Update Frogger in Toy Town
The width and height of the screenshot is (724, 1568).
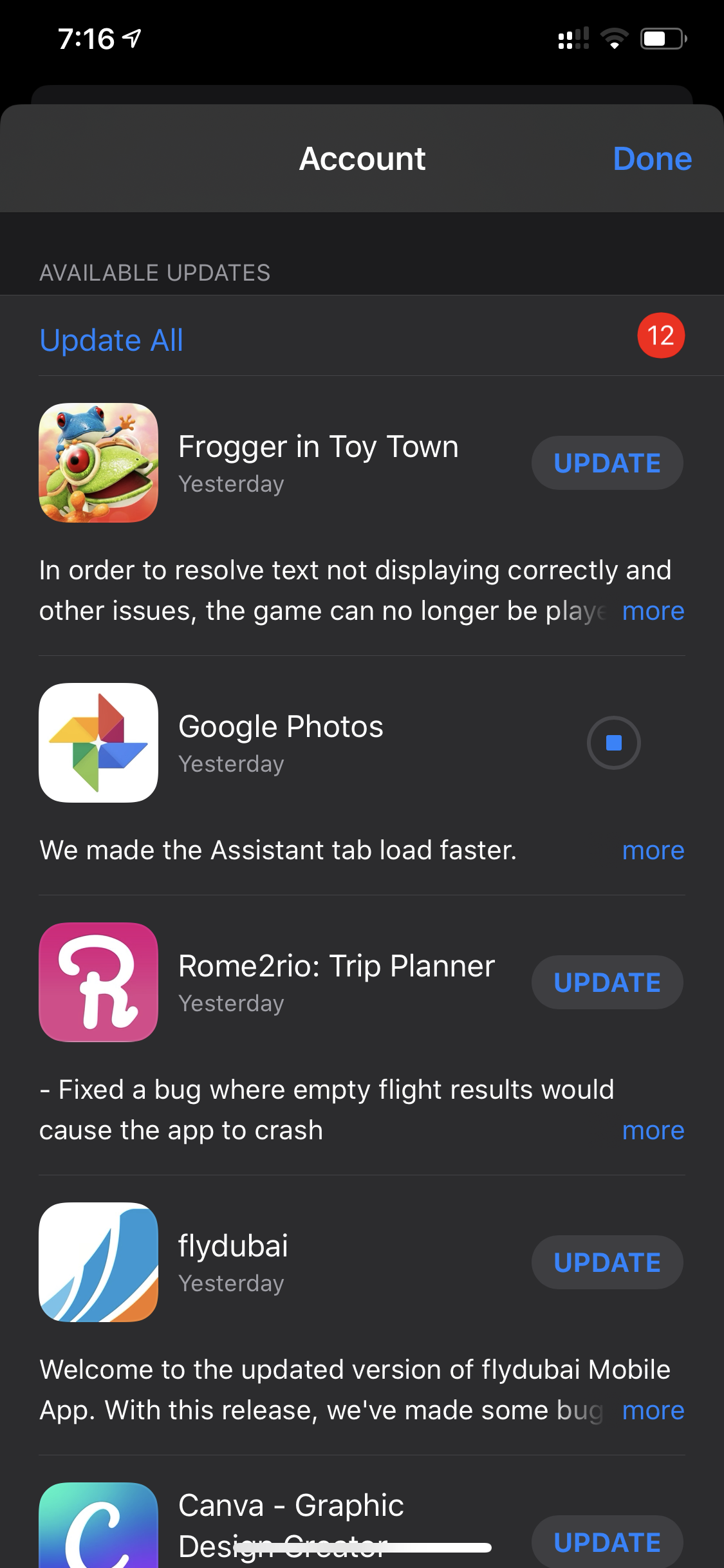click(x=606, y=463)
